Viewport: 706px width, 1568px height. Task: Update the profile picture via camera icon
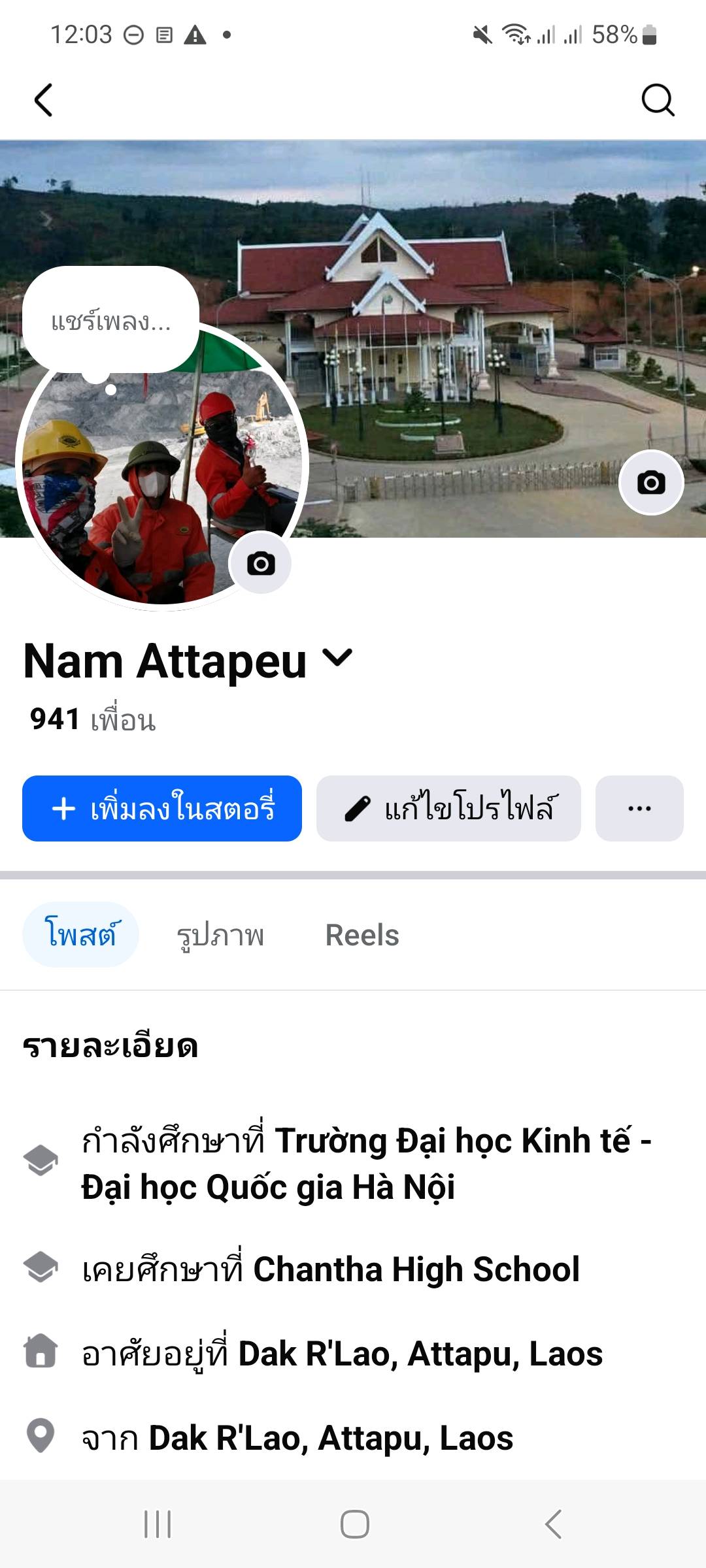tap(261, 563)
